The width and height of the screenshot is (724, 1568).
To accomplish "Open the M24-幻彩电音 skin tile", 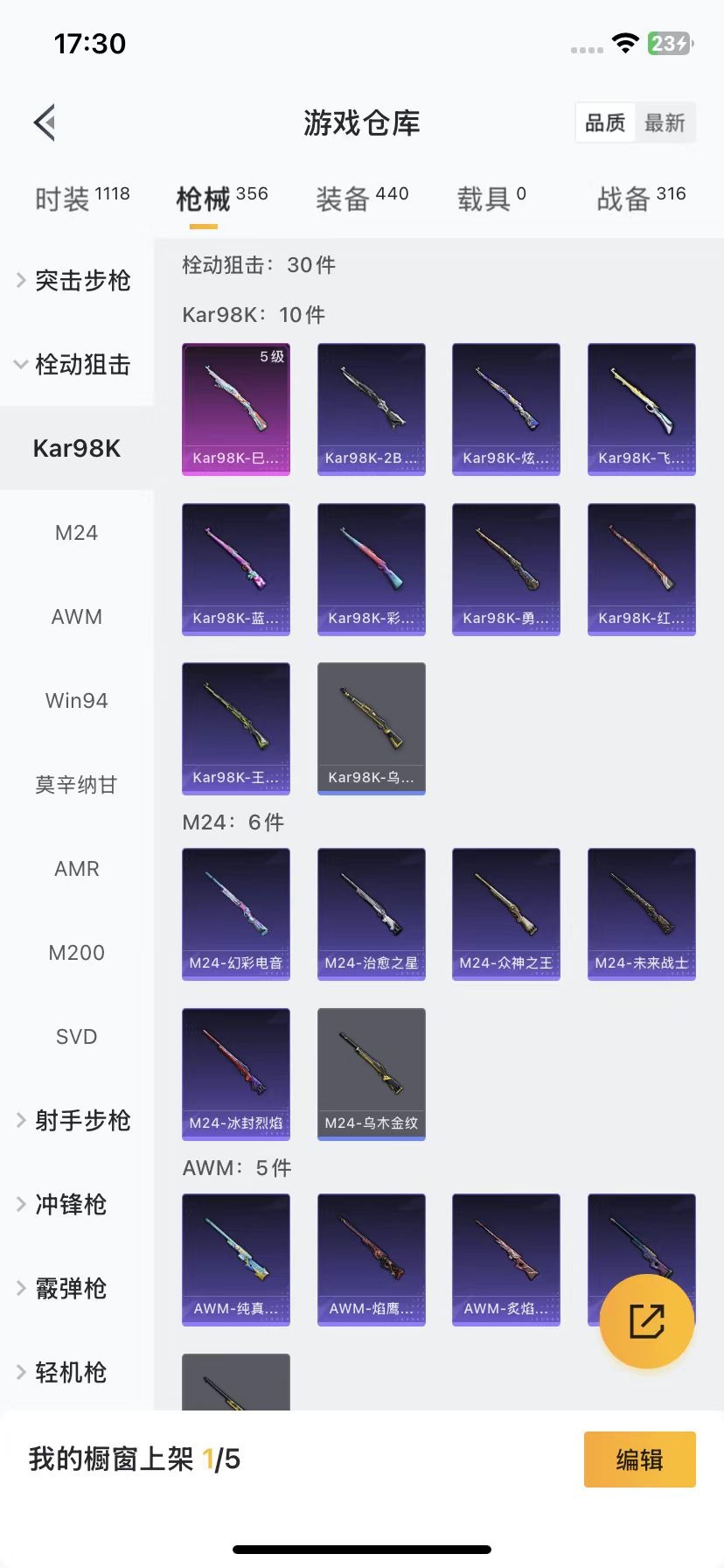I will (x=236, y=914).
